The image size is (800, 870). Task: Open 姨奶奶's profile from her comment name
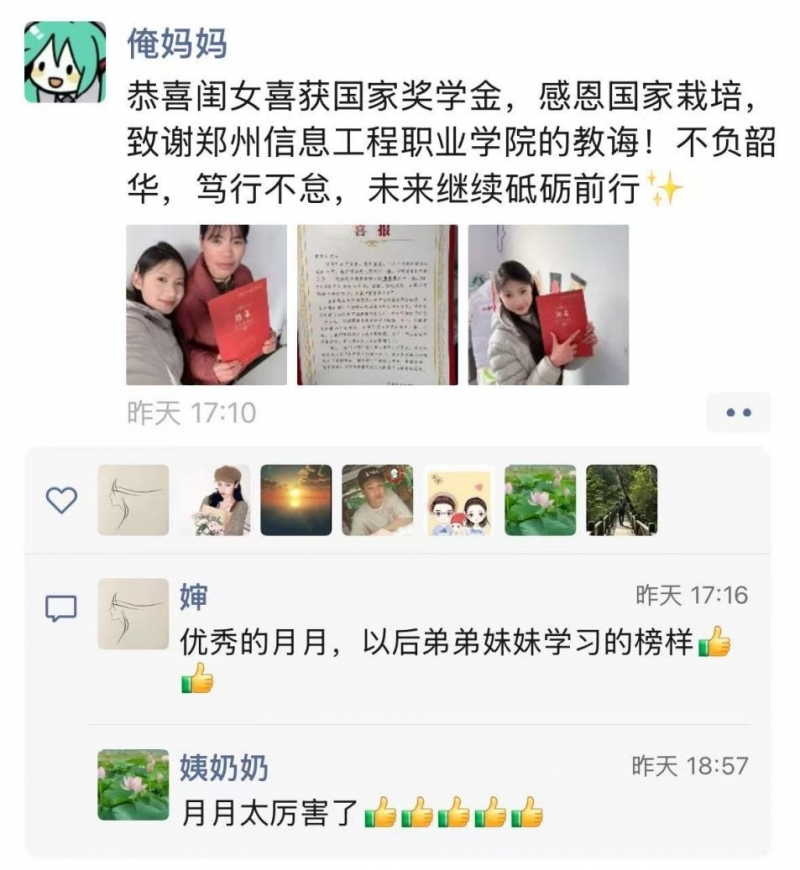(224, 767)
